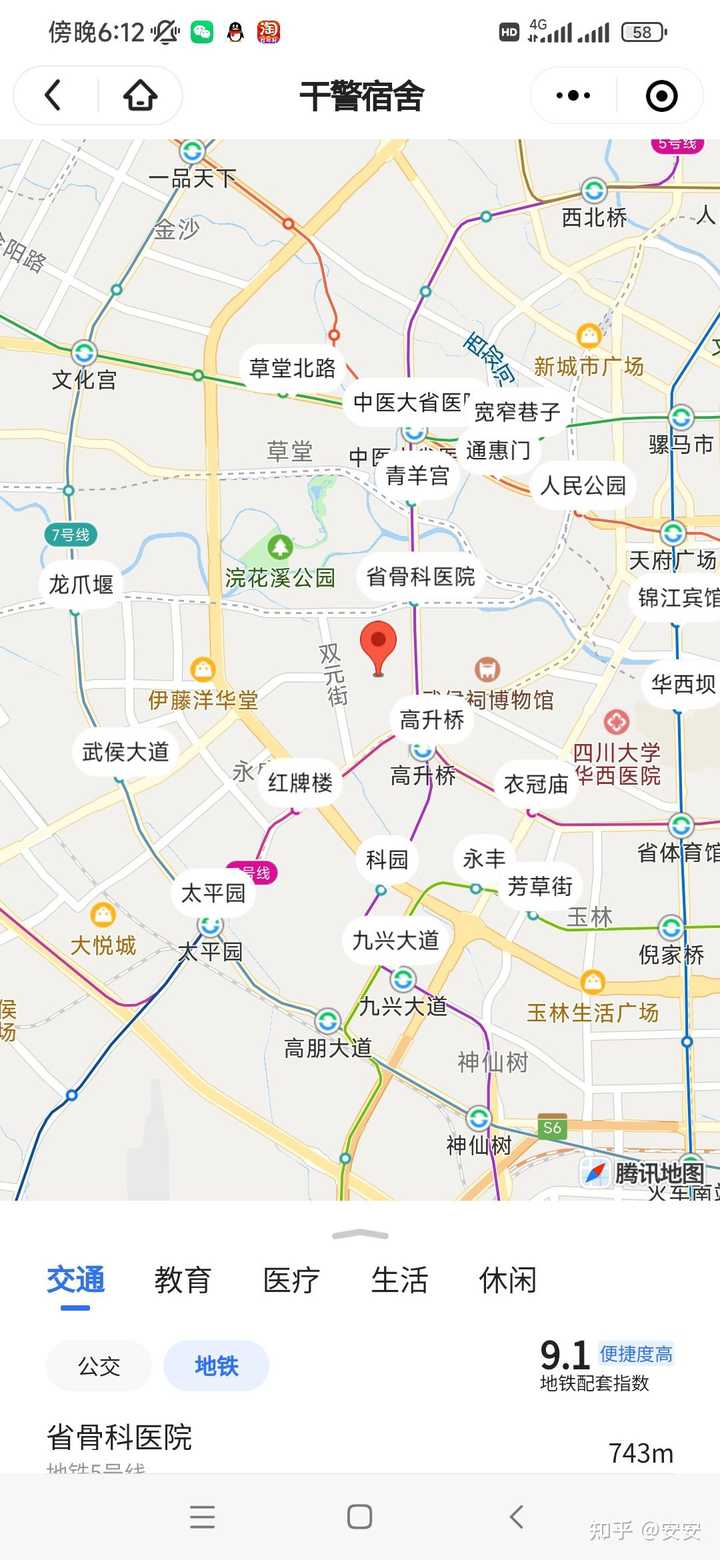Switch to the 教育 tab

[183, 1280]
